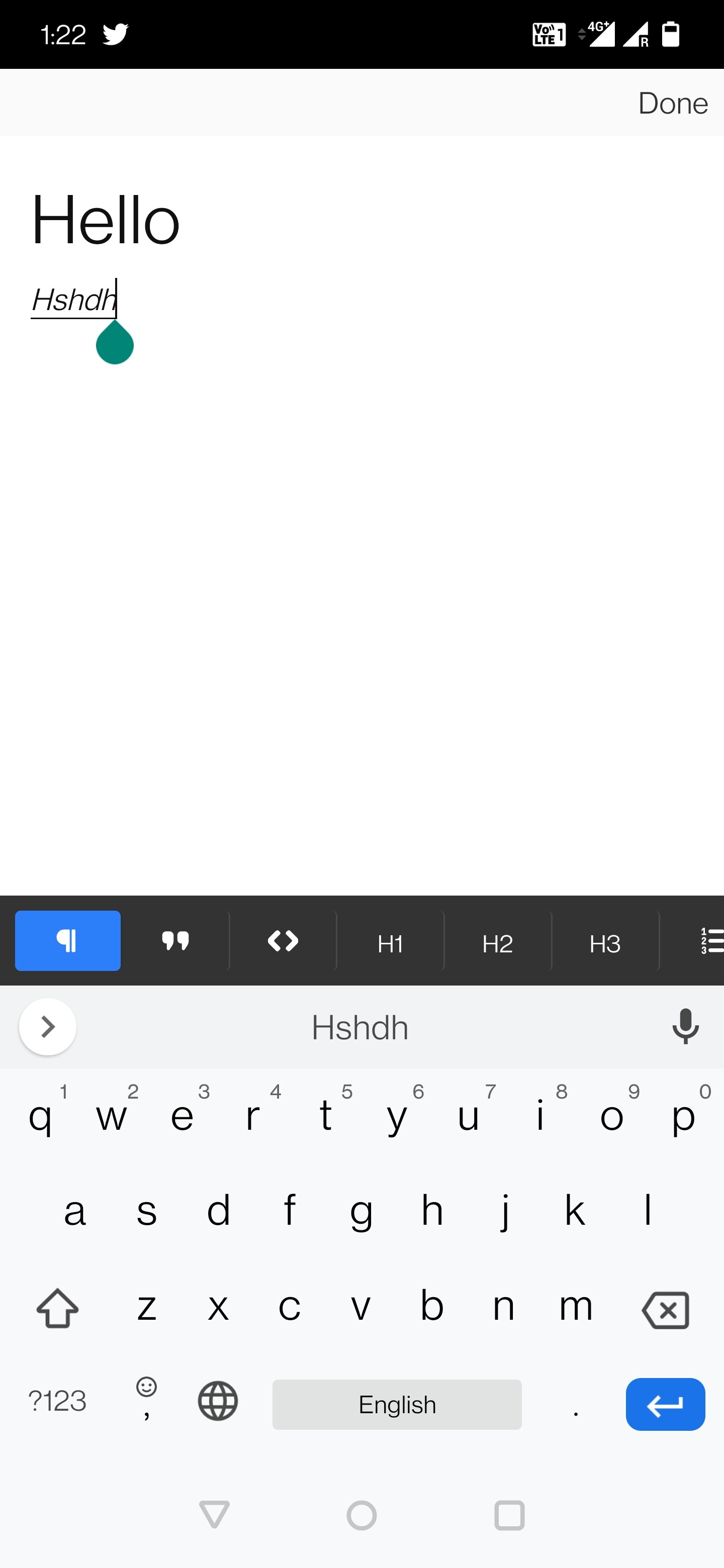Image resolution: width=724 pixels, height=1568 pixels.
Task: Apply H3 heading style
Action: [x=605, y=942]
